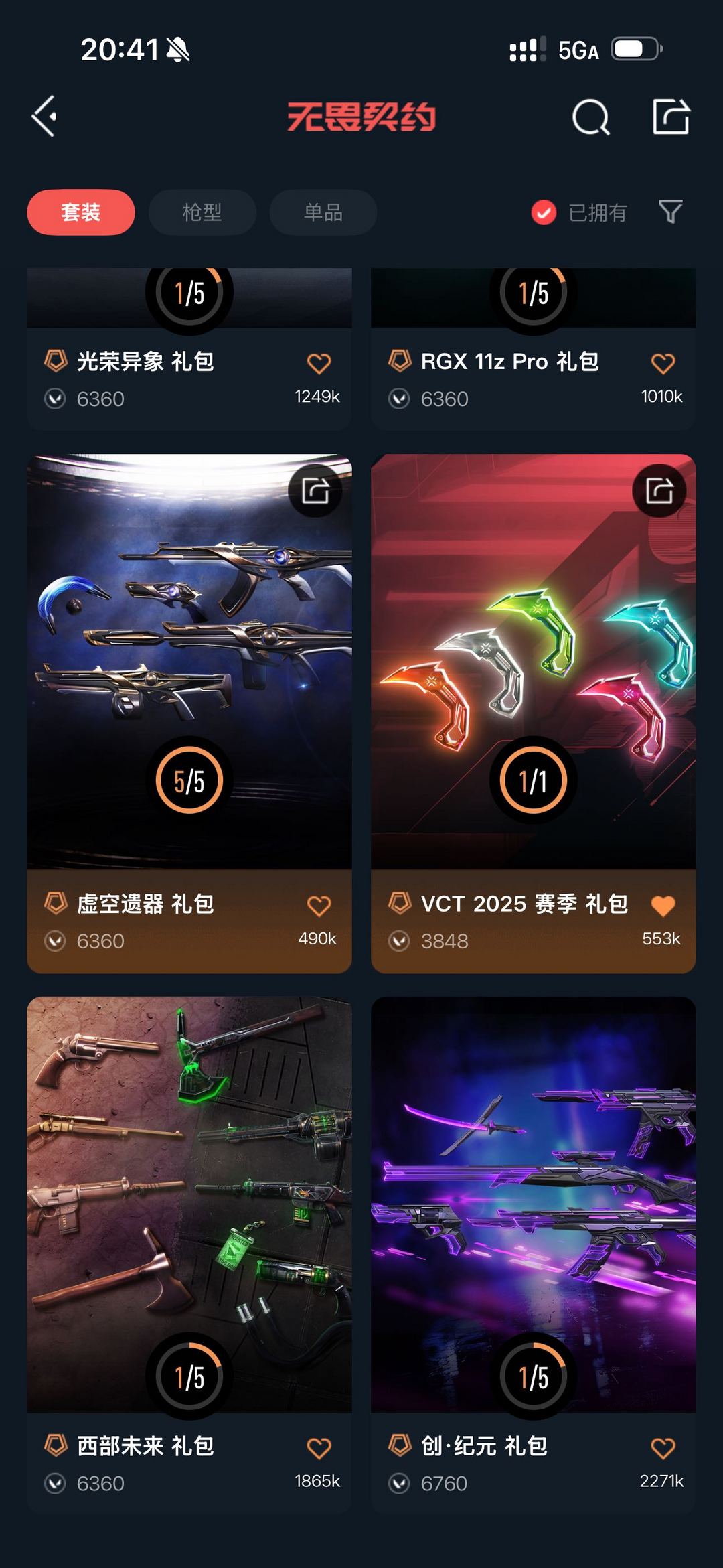The width and height of the screenshot is (723, 1568).
Task: Switch to the 单品 tab
Action: [323, 212]
